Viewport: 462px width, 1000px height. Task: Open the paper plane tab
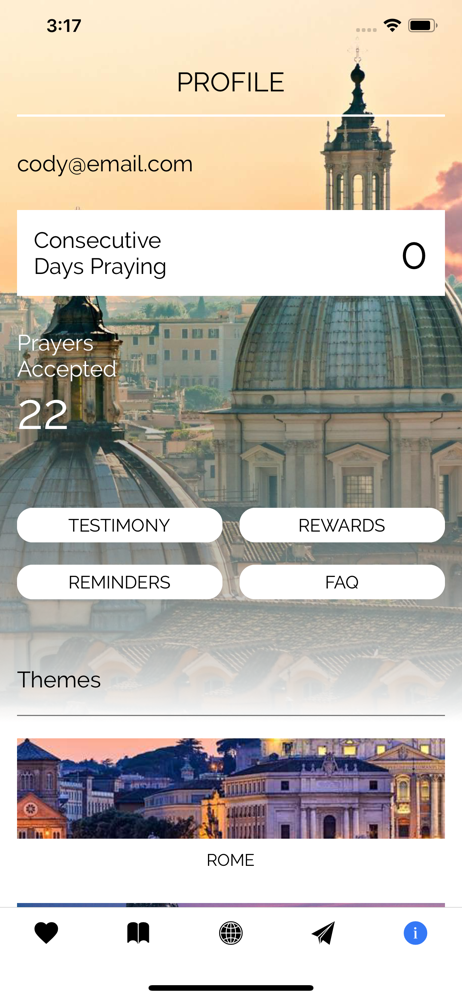323,934
